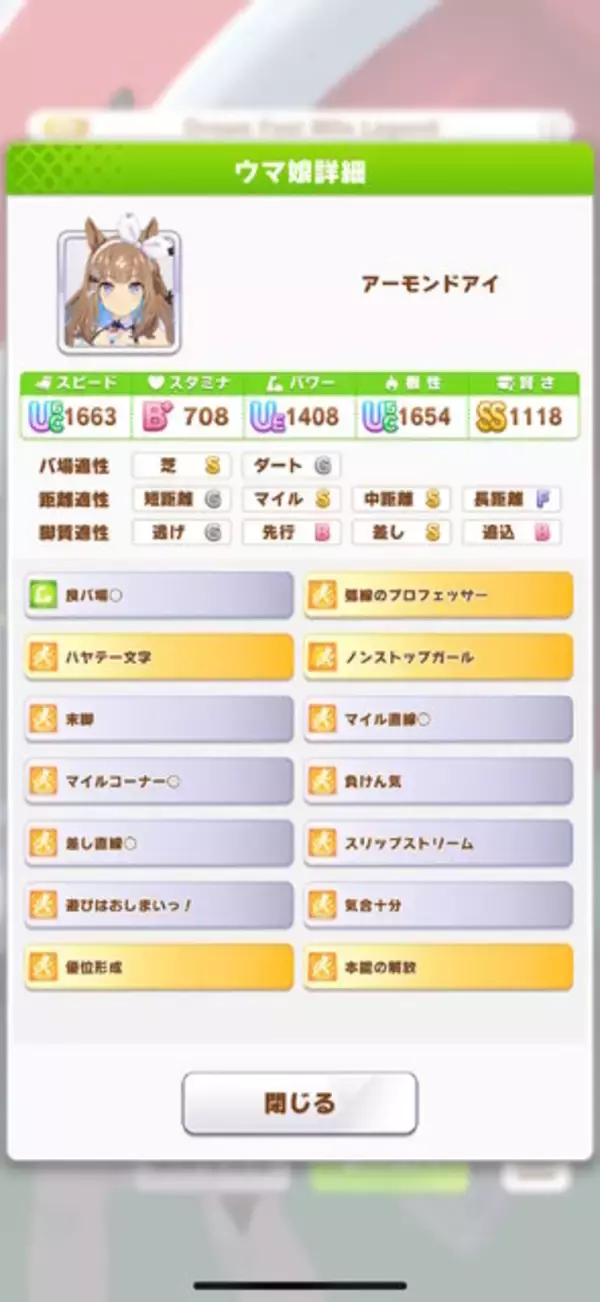Screen dimensions: 600x1302
Task: Tap the 末脚 skill entry
Action: tap(159, 719)
